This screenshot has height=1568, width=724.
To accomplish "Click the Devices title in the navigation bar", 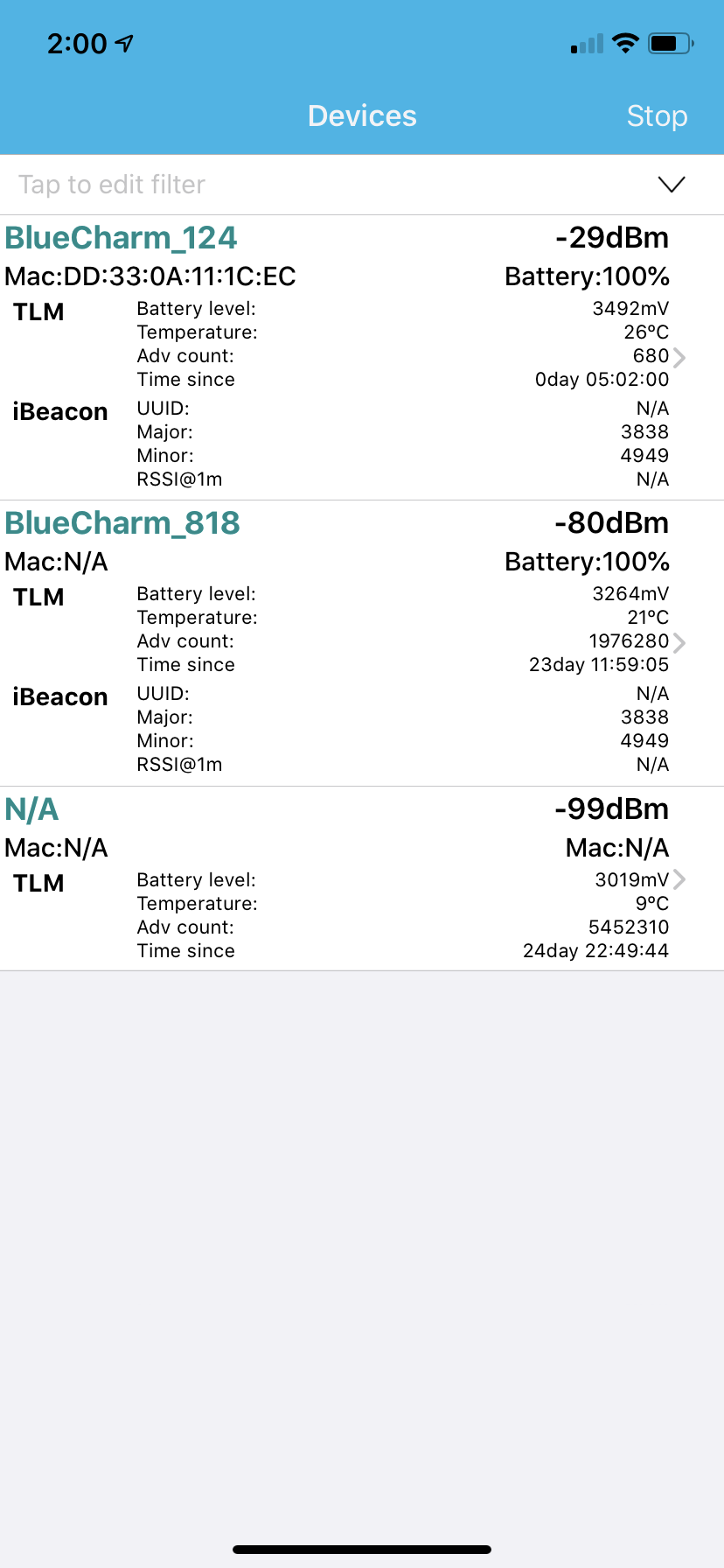I will click(362, 115).
